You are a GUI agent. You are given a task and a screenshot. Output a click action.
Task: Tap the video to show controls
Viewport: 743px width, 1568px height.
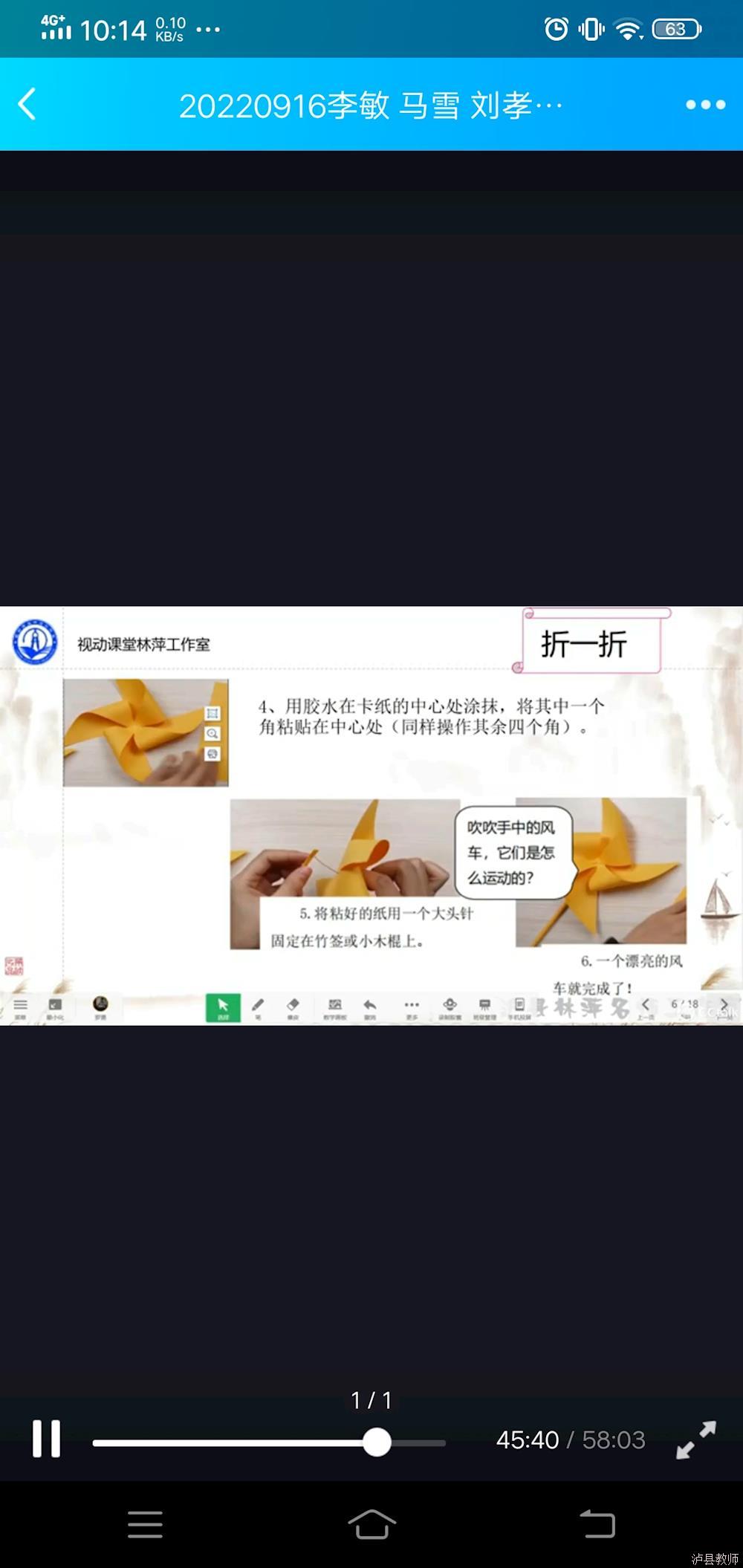[371, 815]
